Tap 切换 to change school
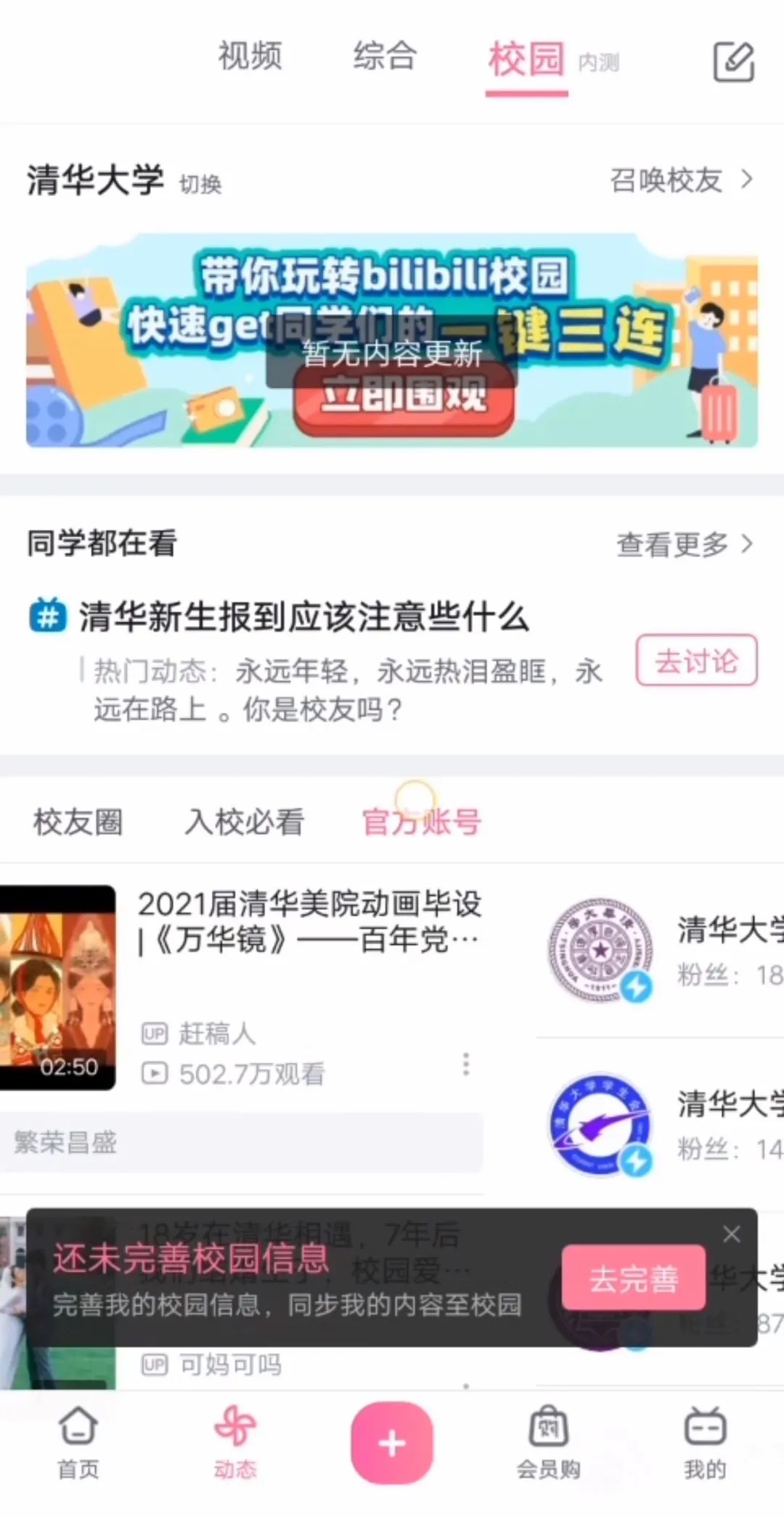The width and height of the screenshot is (784, 1517). tap(200, 184)
